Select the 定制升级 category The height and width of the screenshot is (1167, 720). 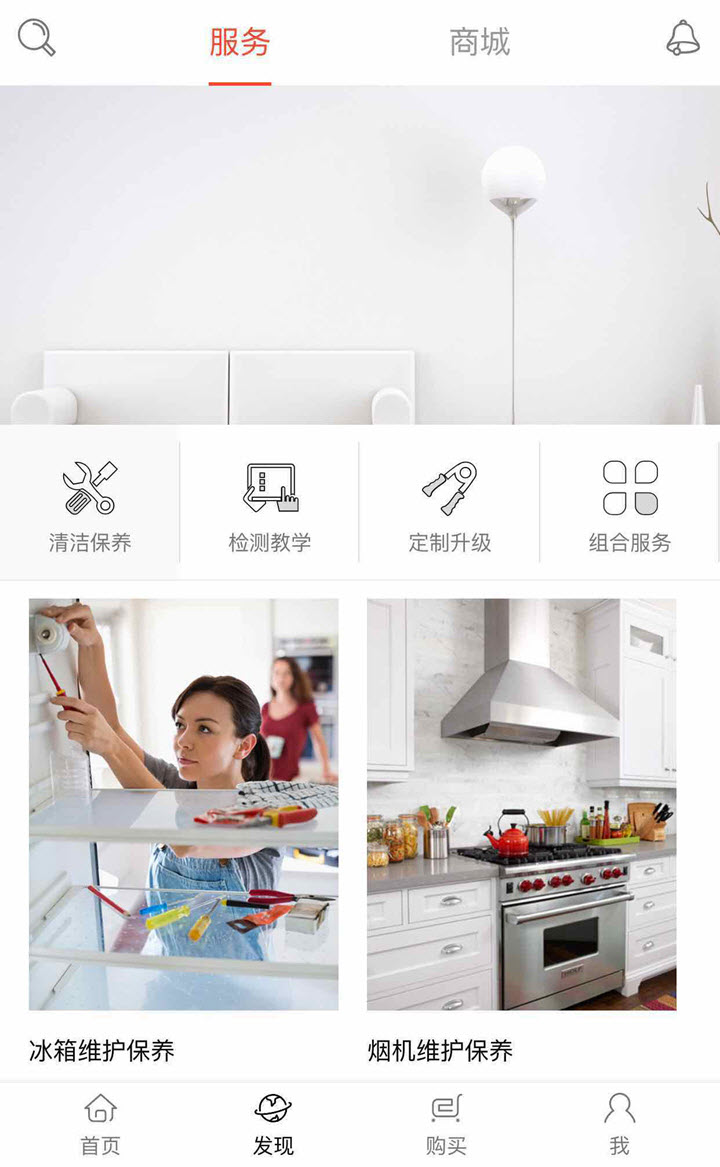pos(450,506)
